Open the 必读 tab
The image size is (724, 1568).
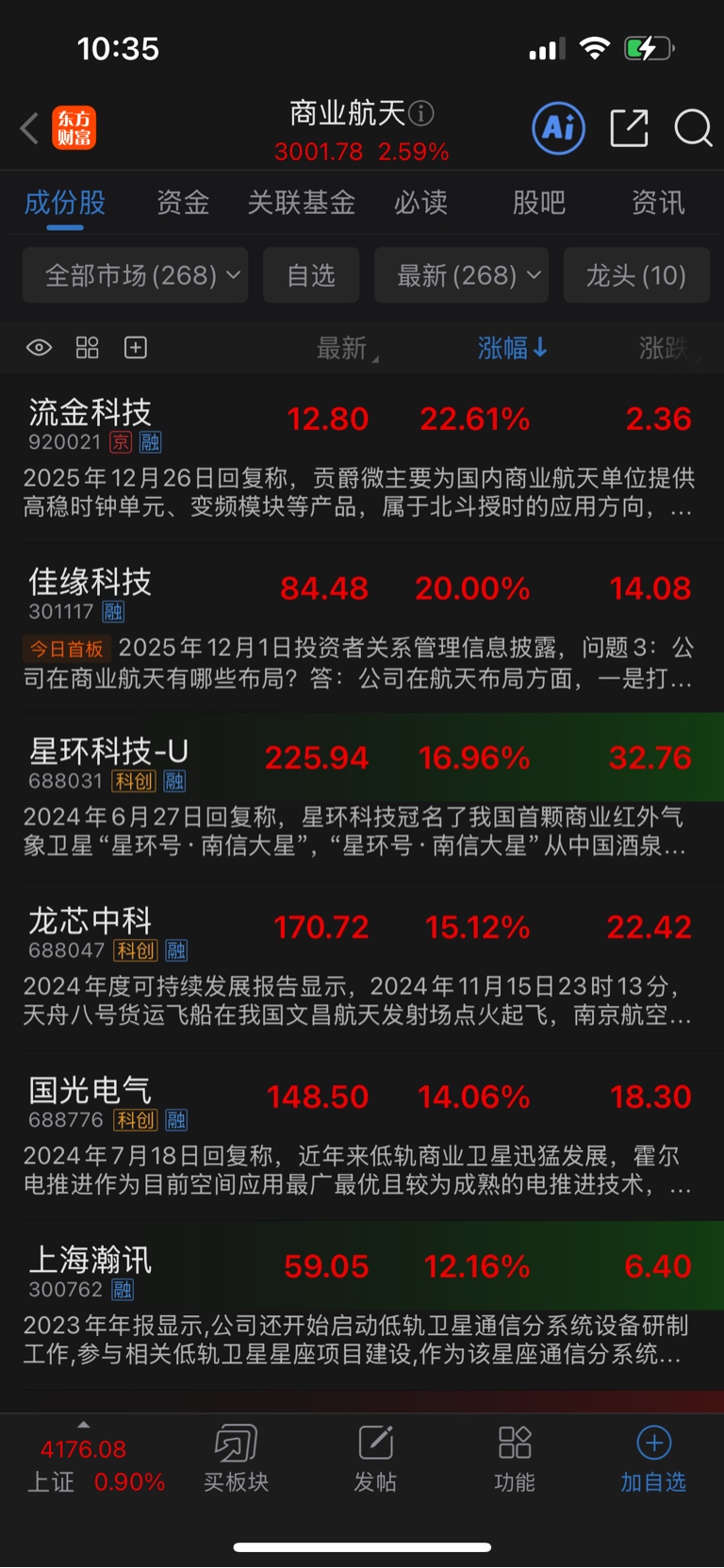coord(420,202)
